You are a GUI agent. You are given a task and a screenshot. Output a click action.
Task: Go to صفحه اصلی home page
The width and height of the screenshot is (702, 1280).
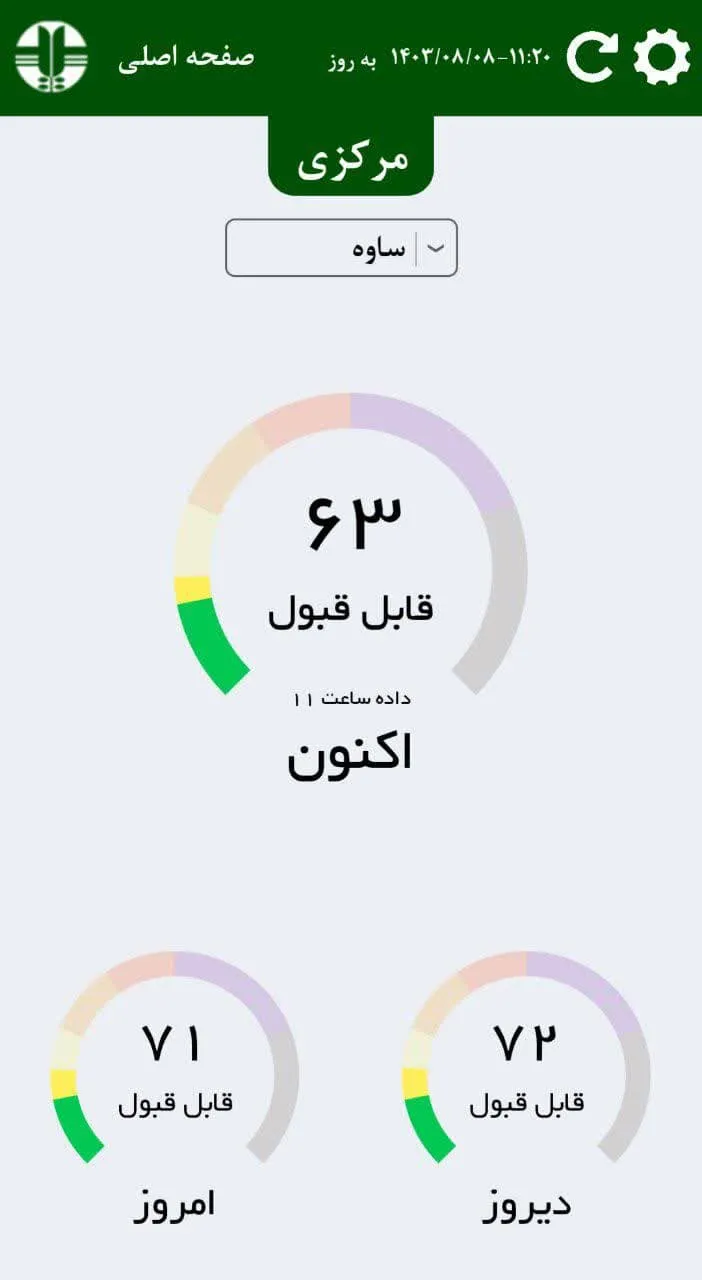pyautogui.click(x=186, y=57)
